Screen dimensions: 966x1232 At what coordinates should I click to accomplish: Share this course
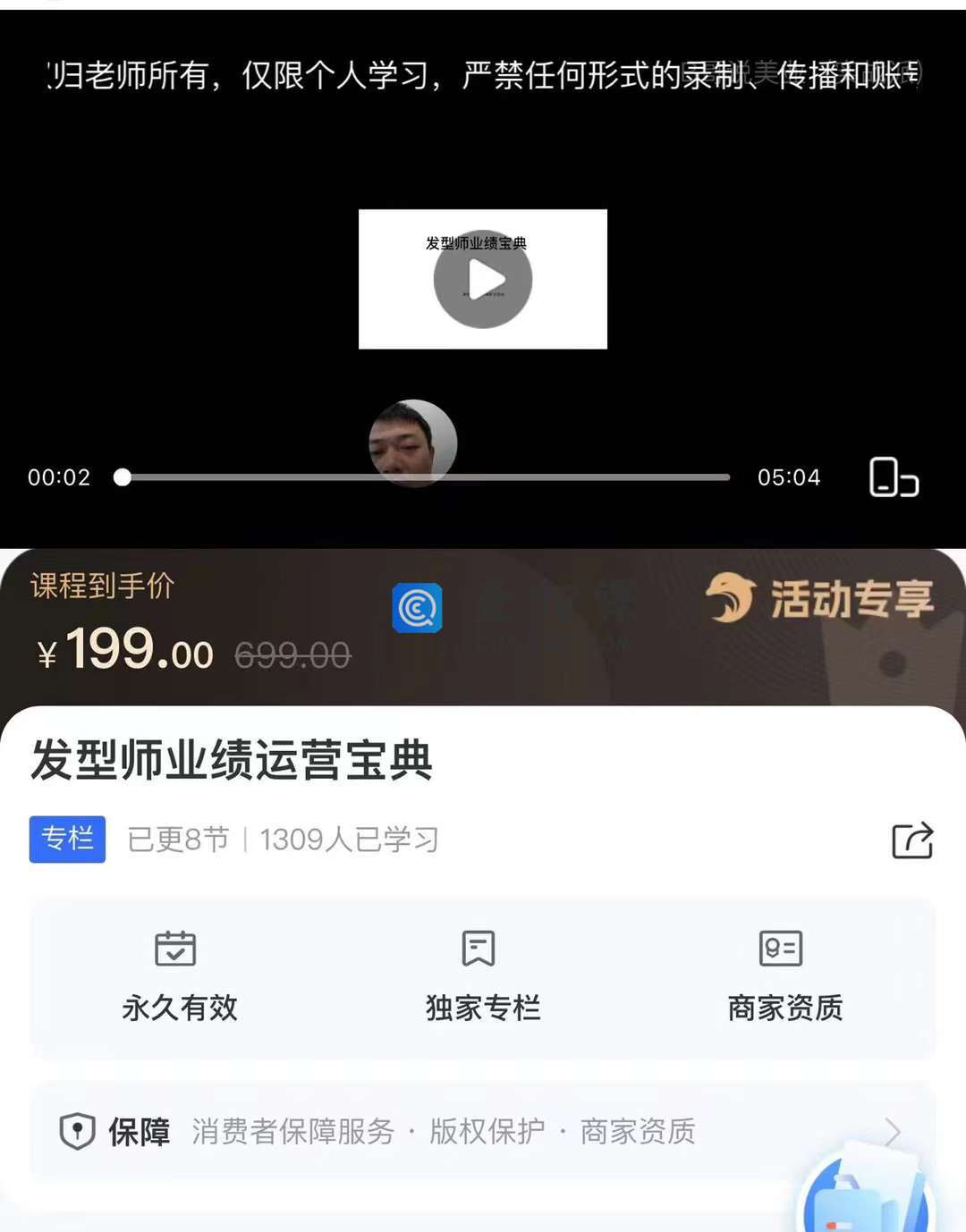tap(912, 840)
